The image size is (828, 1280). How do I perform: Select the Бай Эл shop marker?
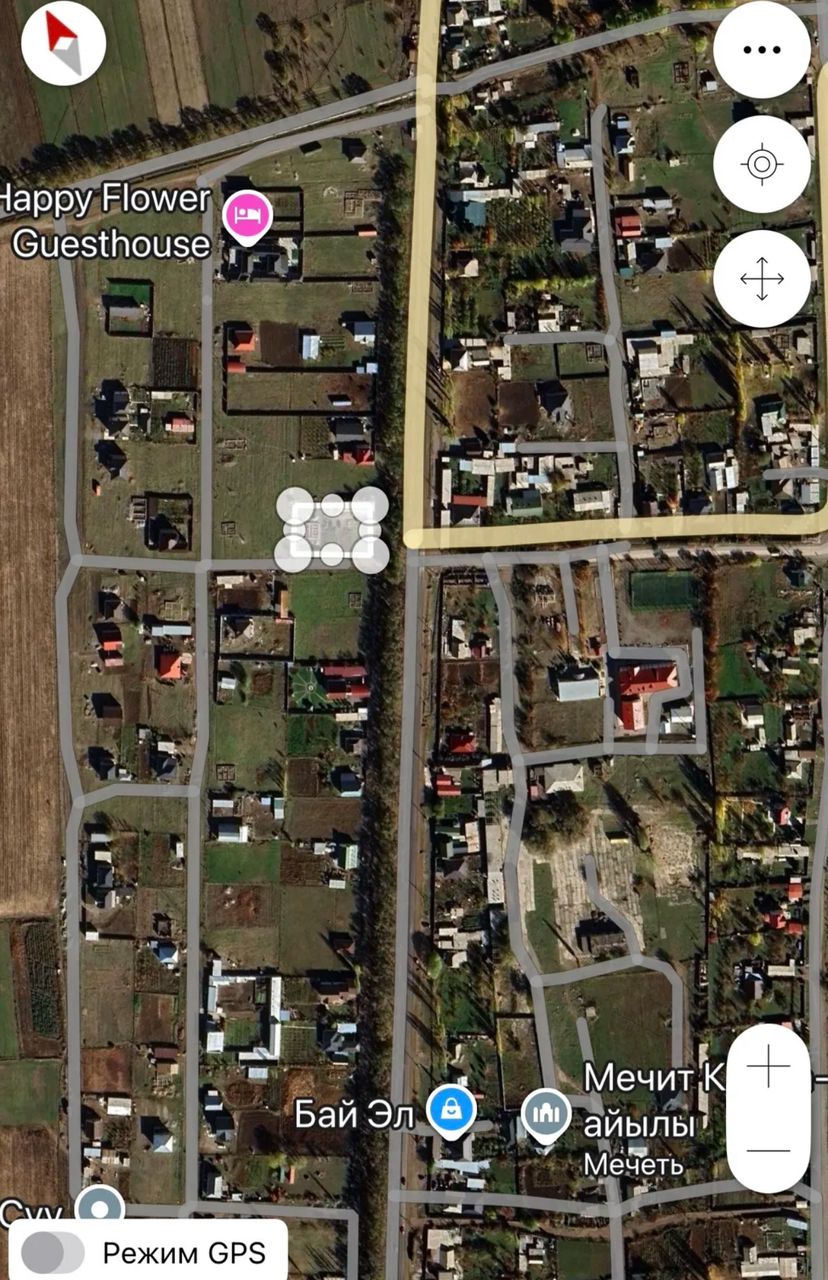[x=451, y=1110]
